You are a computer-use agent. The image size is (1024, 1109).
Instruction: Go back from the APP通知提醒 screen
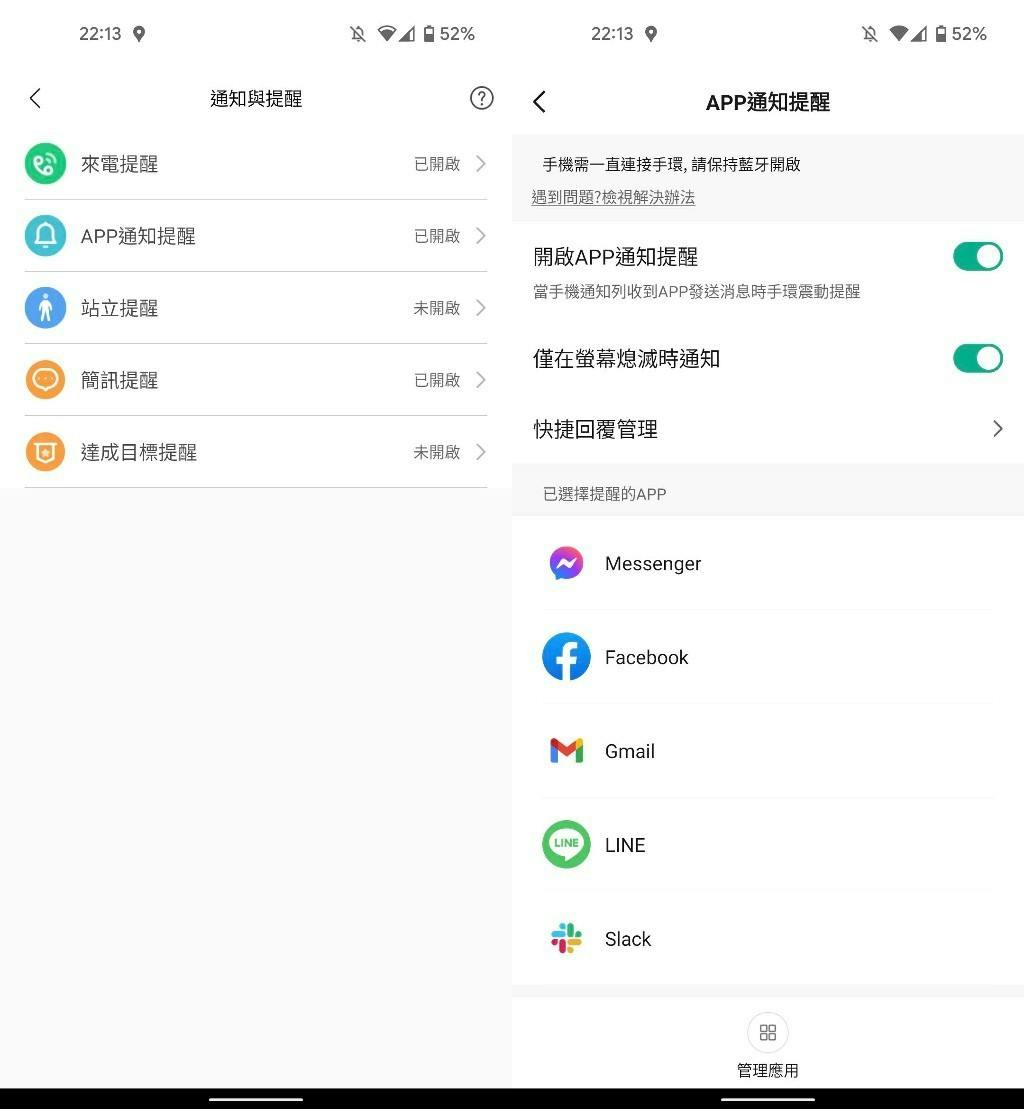(540, 102)
